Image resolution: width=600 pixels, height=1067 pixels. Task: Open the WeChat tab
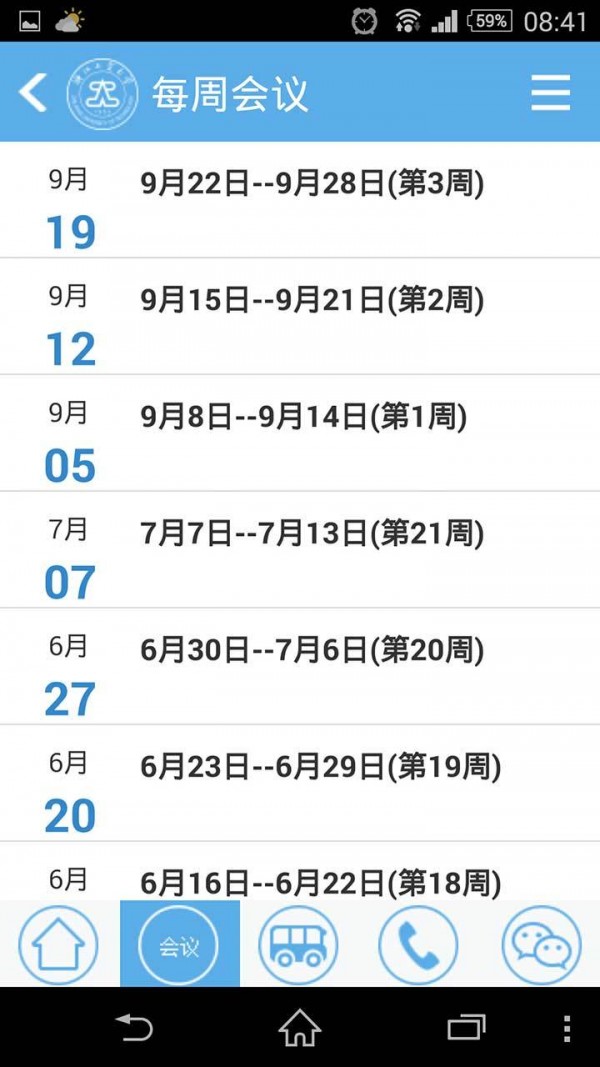pos(541,945)
